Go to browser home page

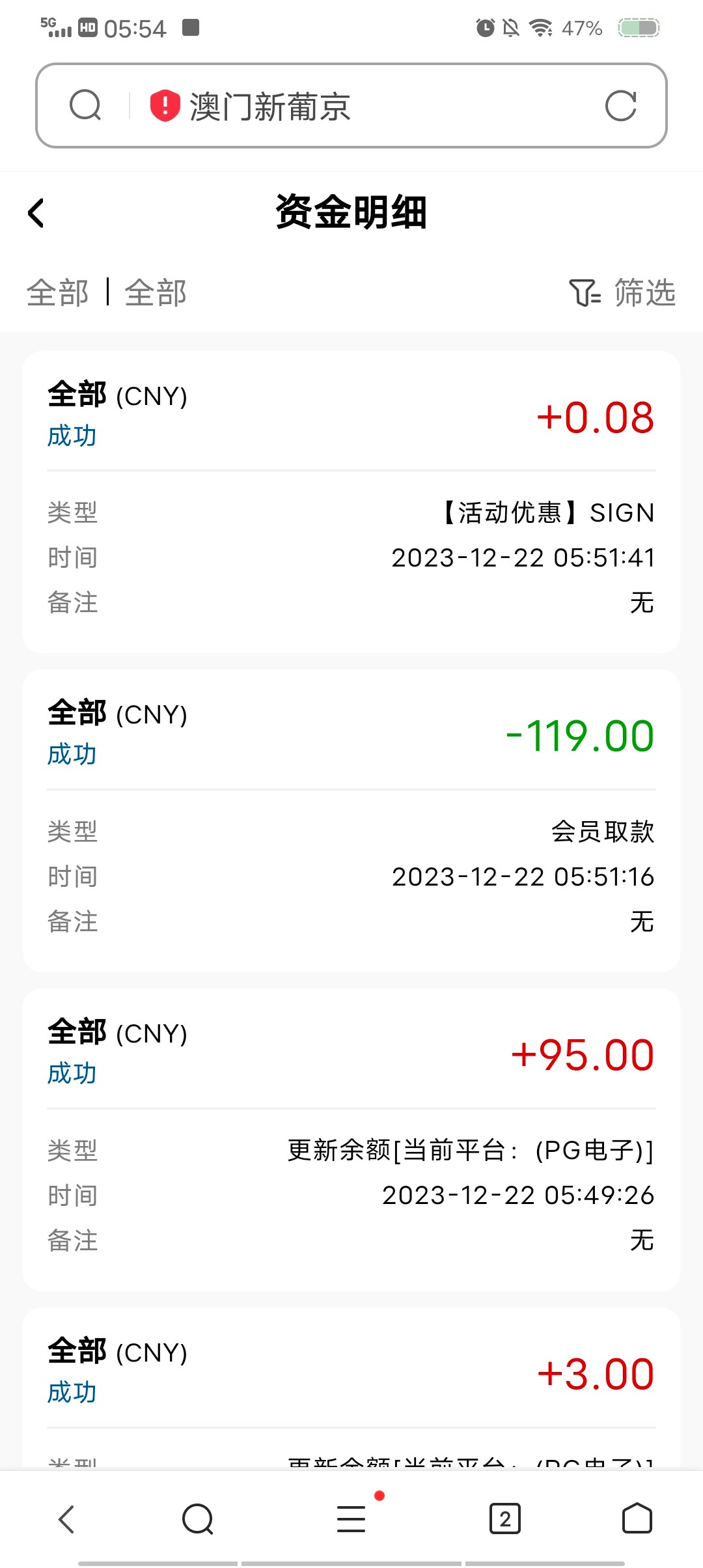click(x=637, y=1519)
